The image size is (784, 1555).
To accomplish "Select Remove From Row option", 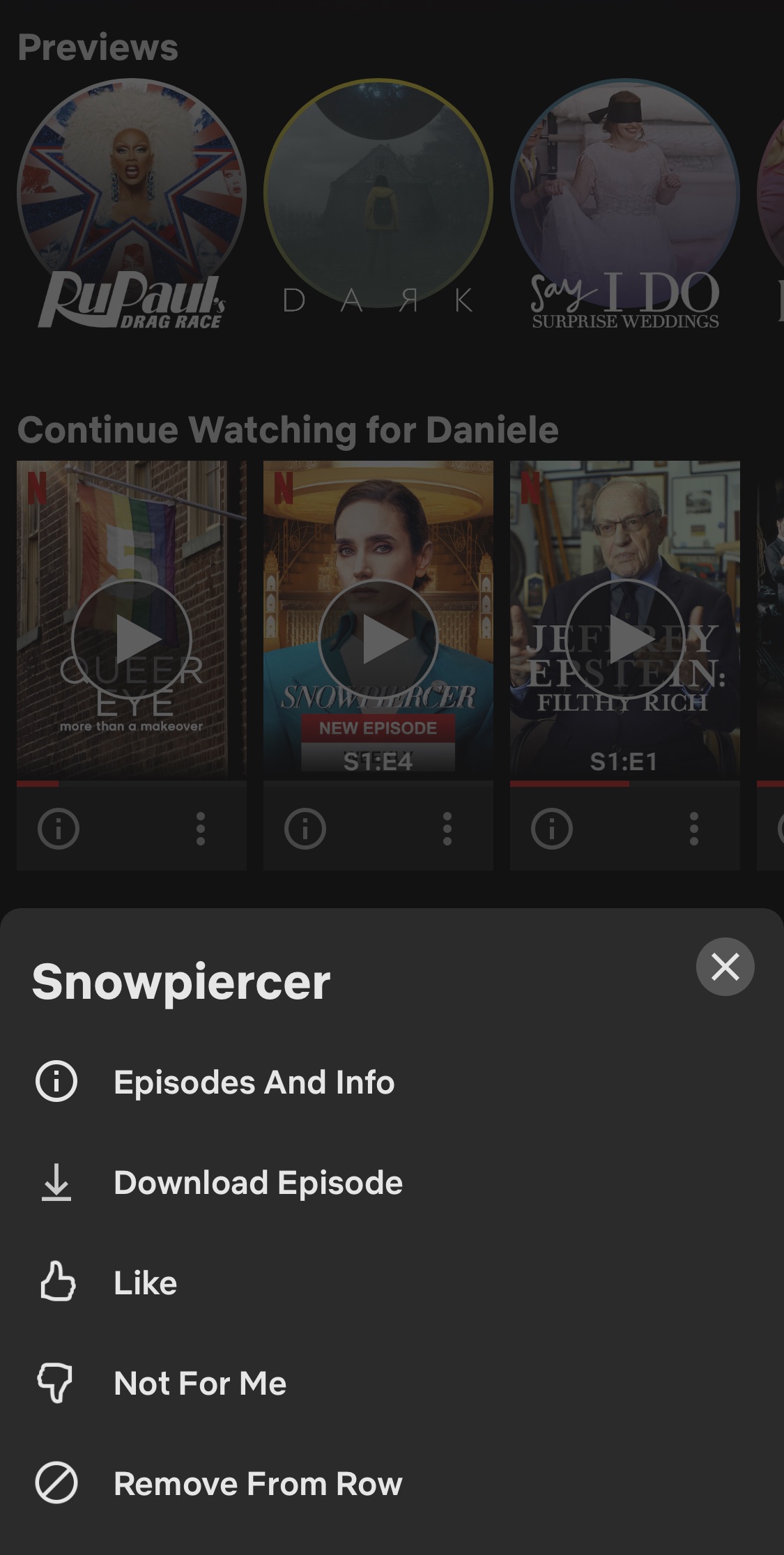I will tap(257, 1483).
